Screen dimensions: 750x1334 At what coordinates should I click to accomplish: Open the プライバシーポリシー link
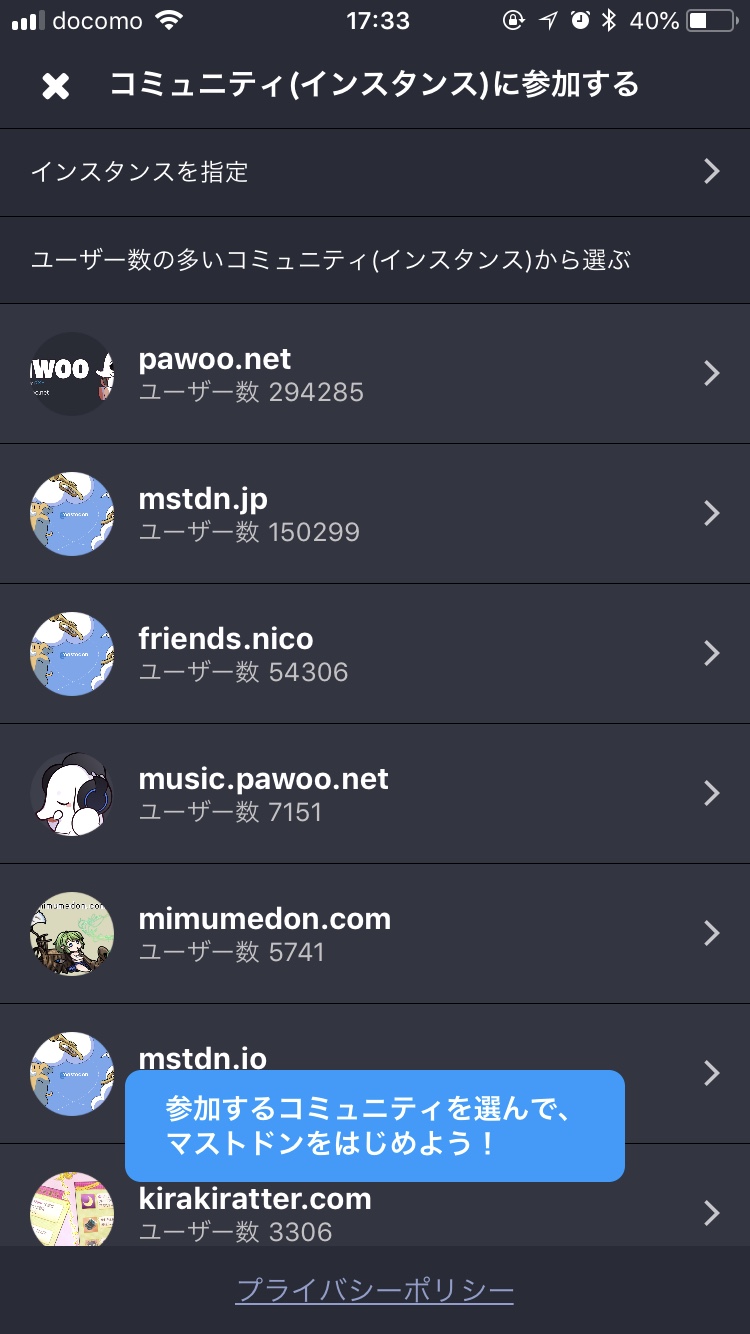(375, 1291)
